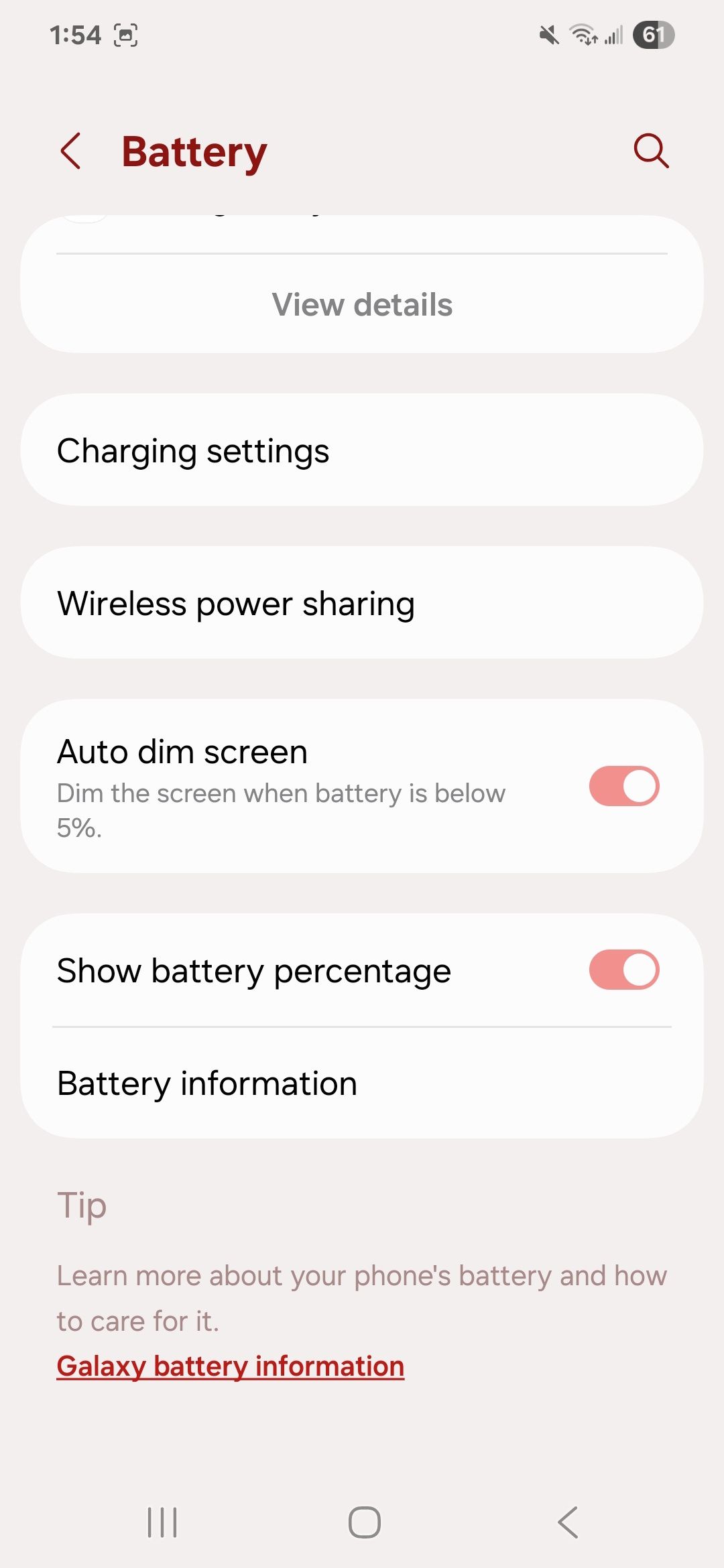Tap the back arrow to exit Battery settings
Image resolution: width=724 pixels, height=1568 pixels.
click(x=72, y=151)
